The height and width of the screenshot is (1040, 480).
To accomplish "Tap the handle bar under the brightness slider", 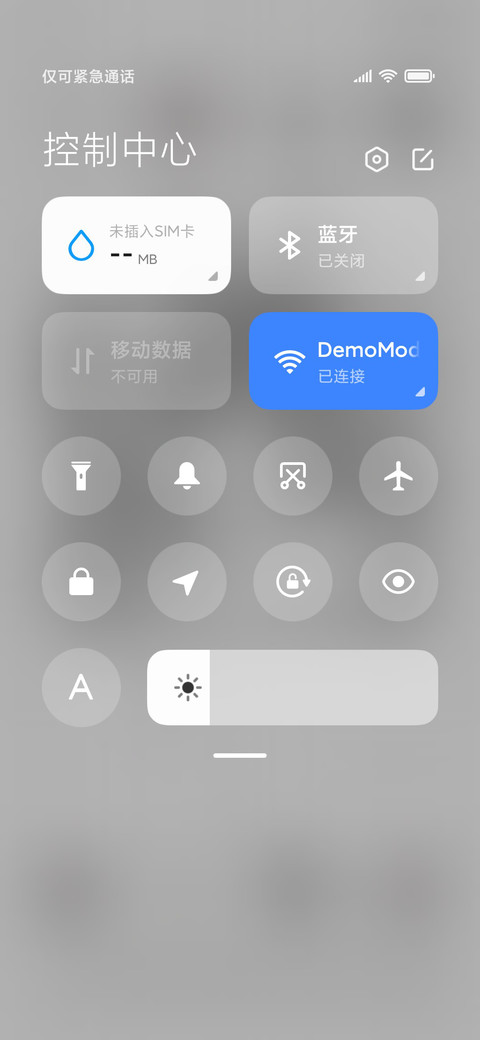I will coord(240,755).
